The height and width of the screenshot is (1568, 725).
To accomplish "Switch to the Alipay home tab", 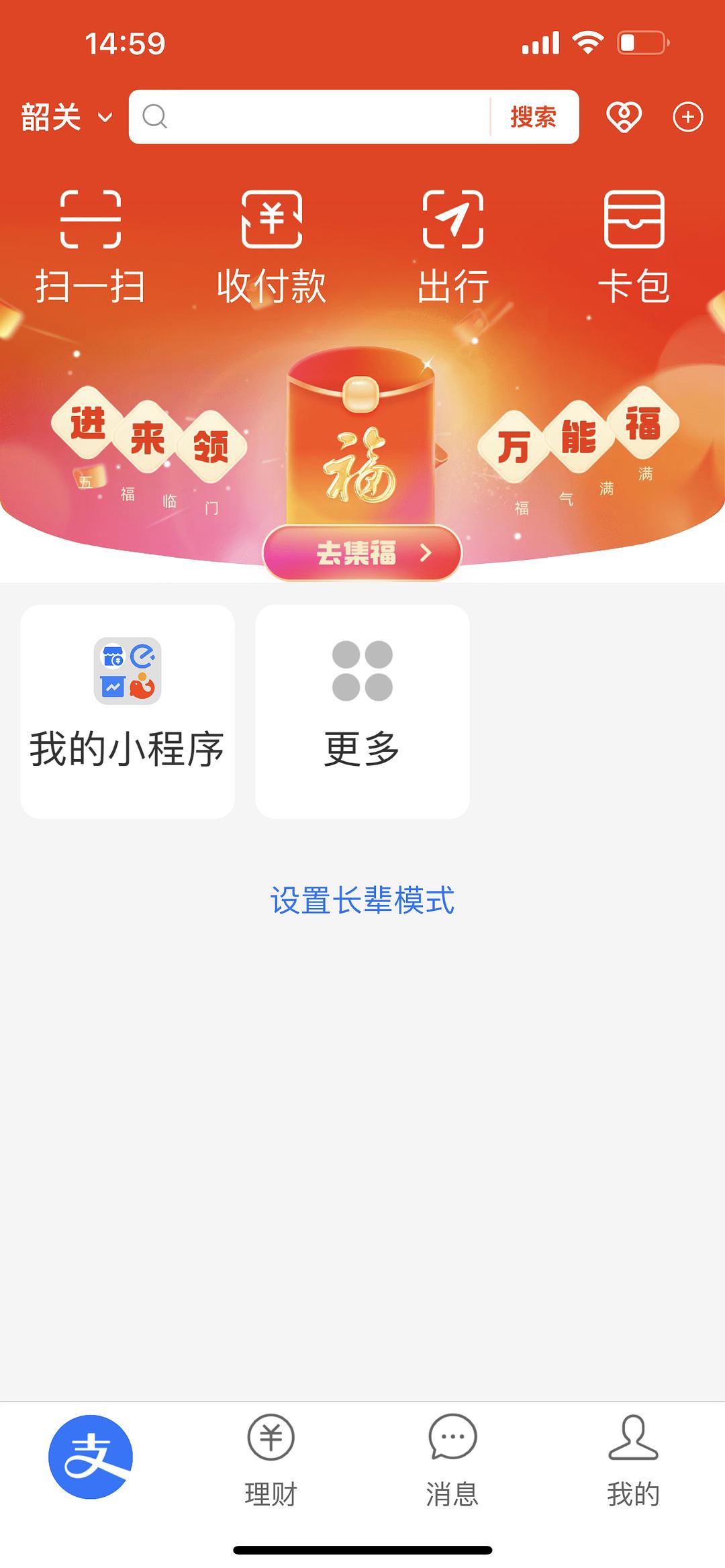I will coord(91,1457).
